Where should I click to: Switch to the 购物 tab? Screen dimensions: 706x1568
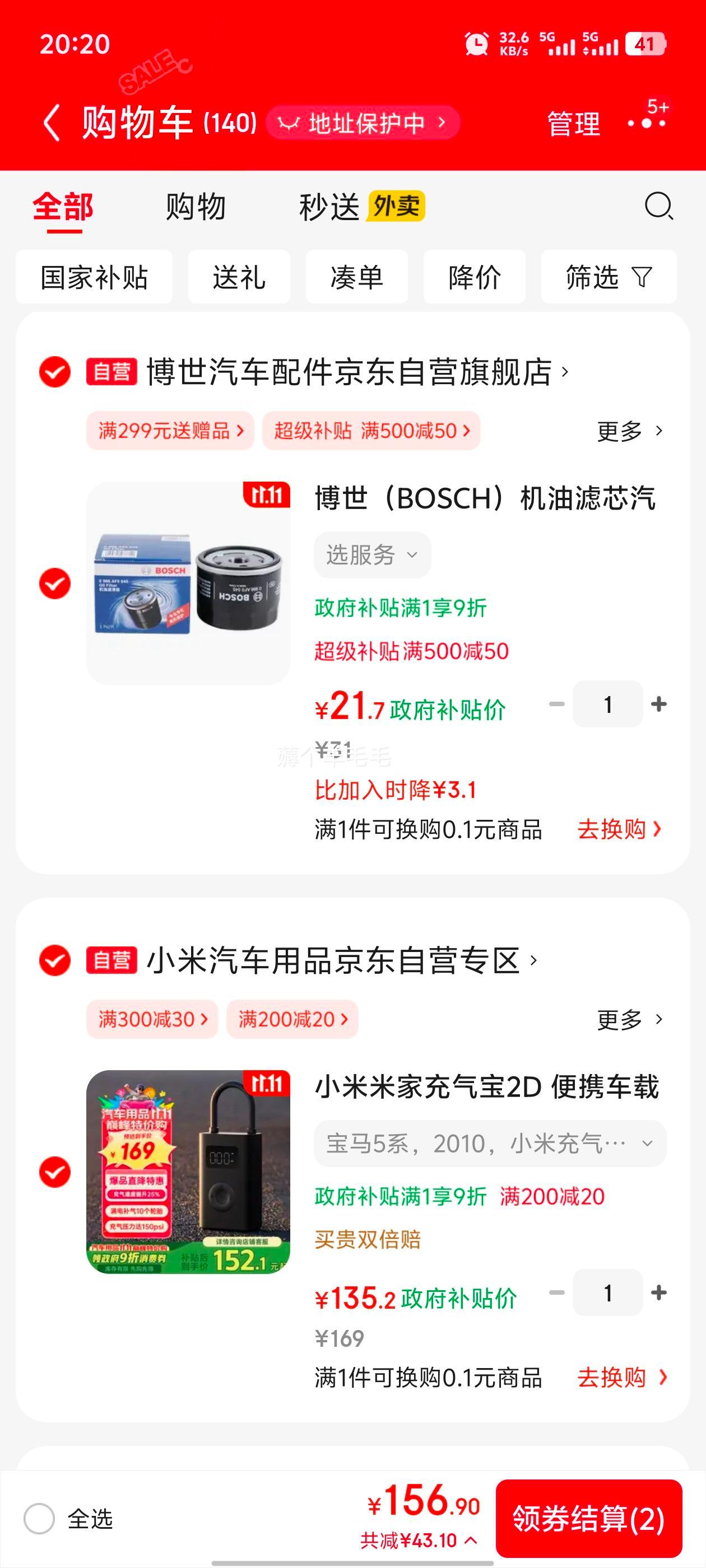coord(196,207)
